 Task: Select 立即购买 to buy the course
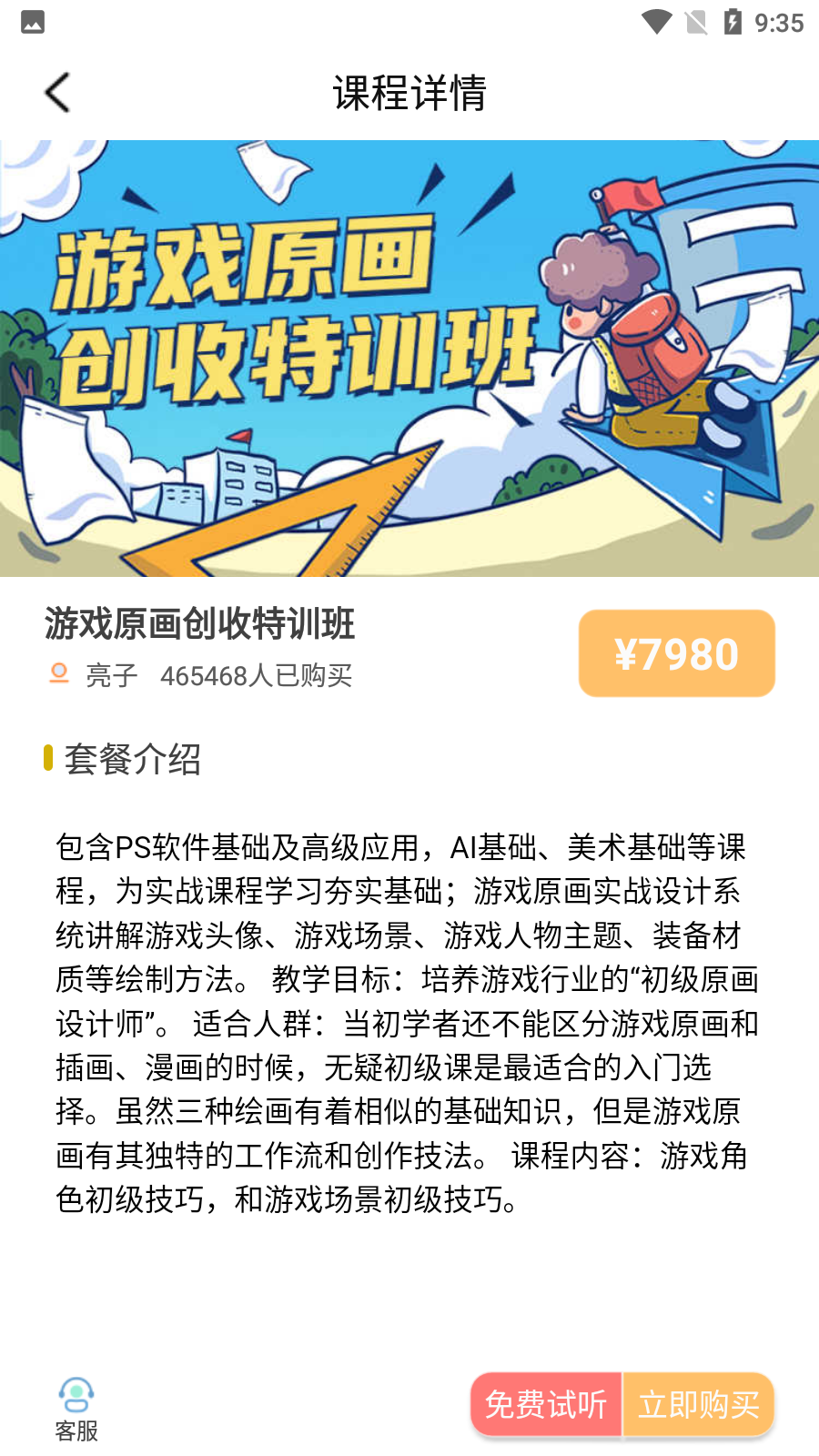698,1404
